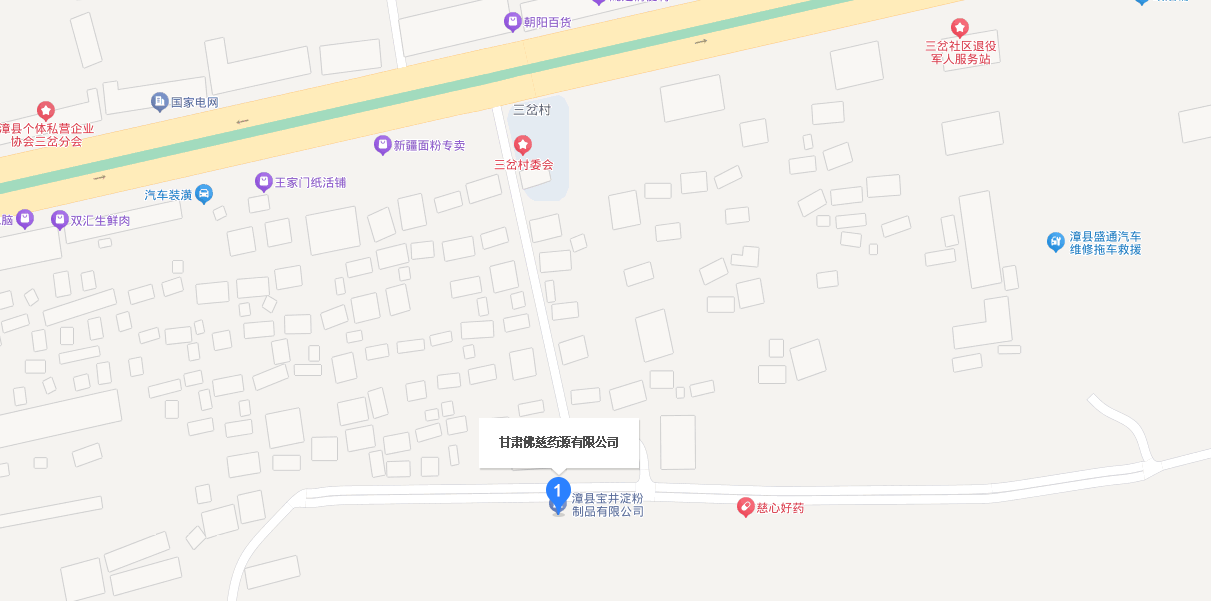Image resolution: width=1211 pixels, height=601 pixels.
Task: Open the 朝阳百货 shop marker
Action: (512, 21)
